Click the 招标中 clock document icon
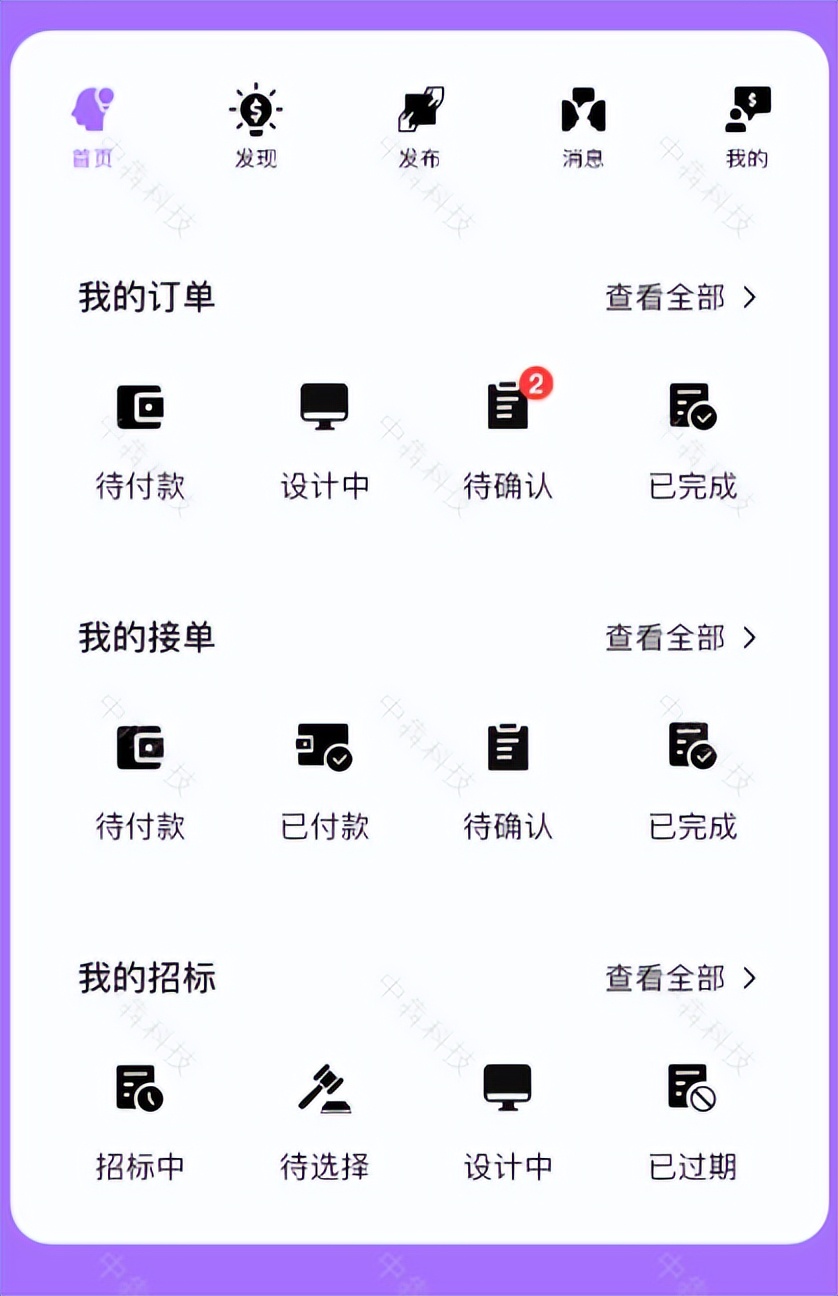This screenshot has height=1296, width=838. (x=140, y=1088)
